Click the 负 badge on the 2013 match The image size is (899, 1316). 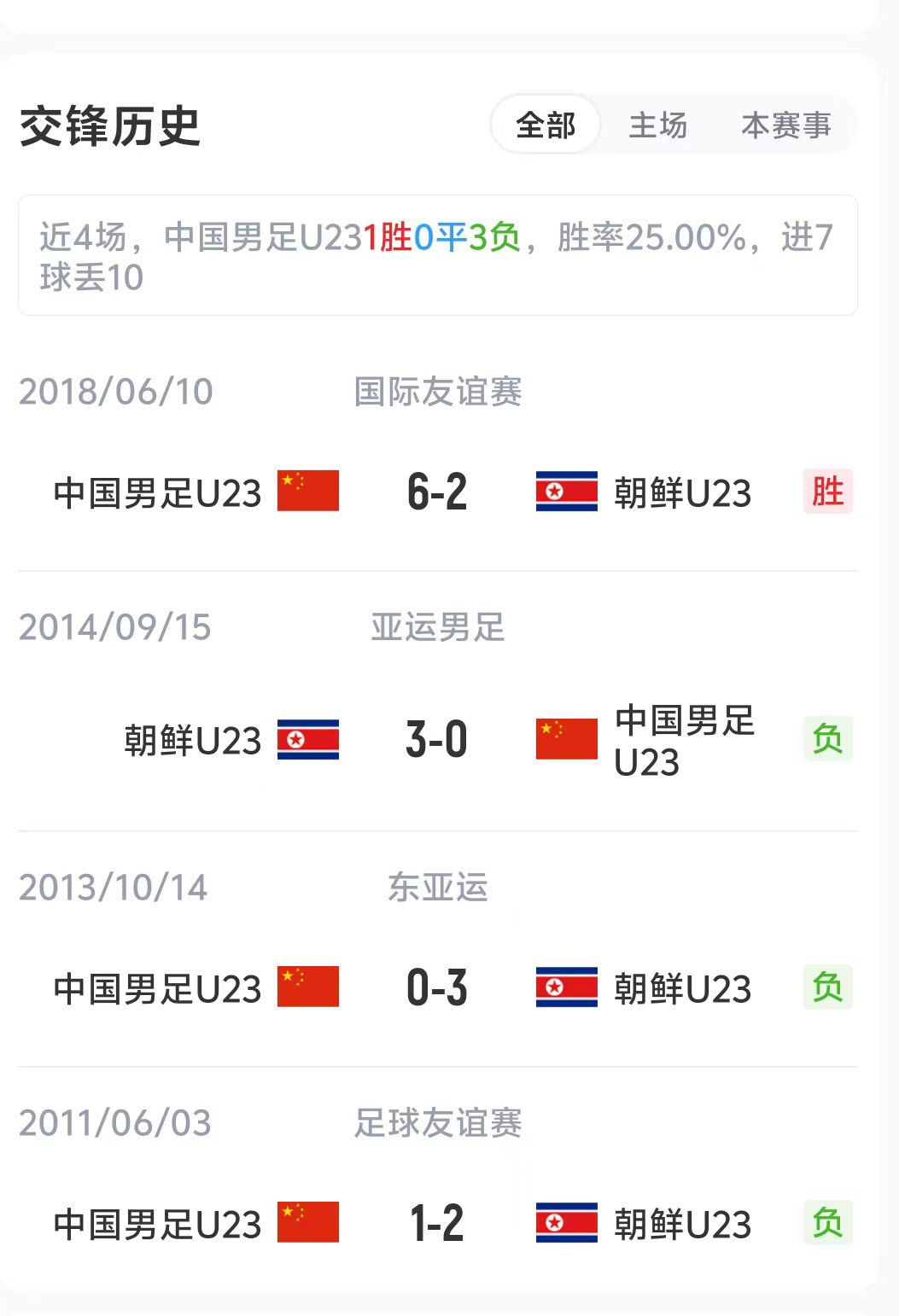tap(827, 987)
